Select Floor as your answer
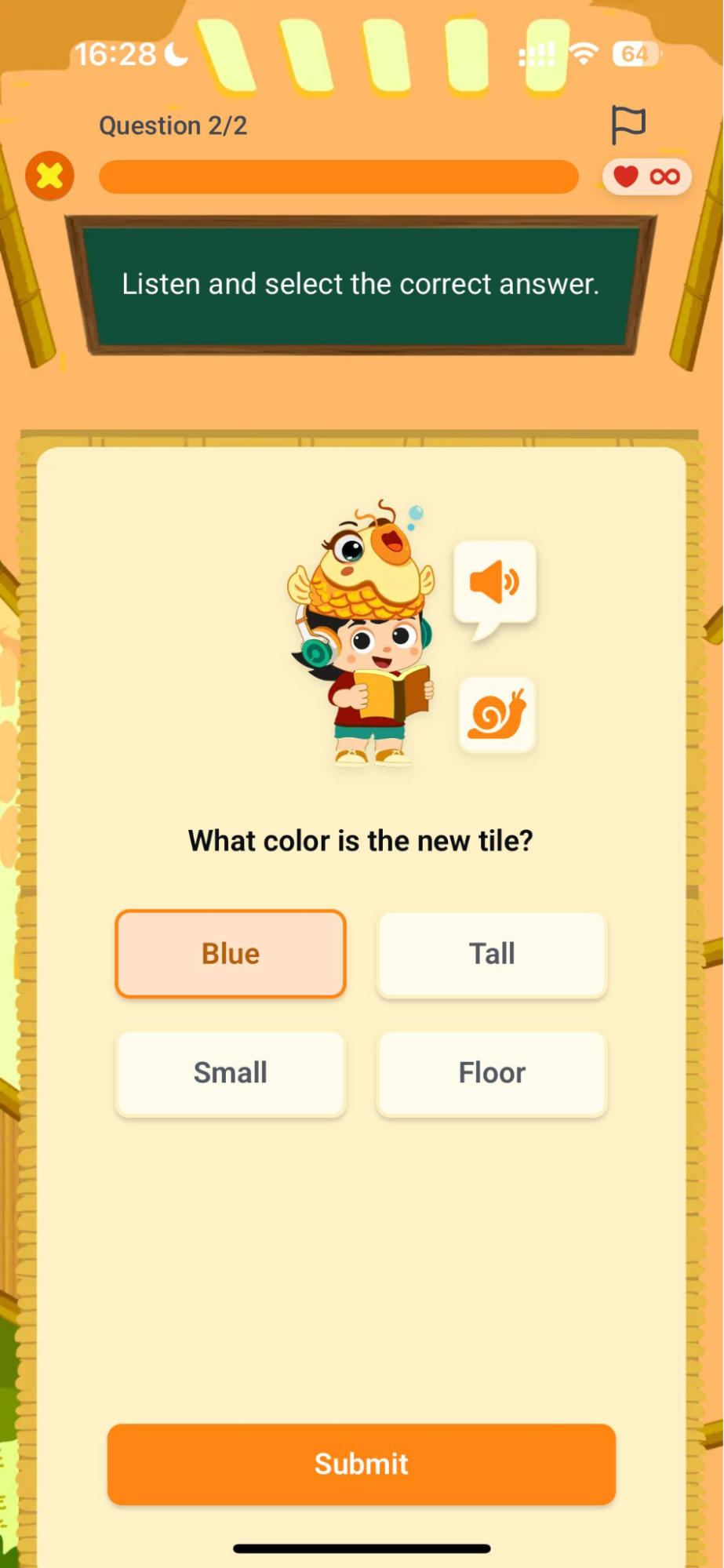The height and width of the screenshot is (1568, 724). click(x=492, y=1072)
